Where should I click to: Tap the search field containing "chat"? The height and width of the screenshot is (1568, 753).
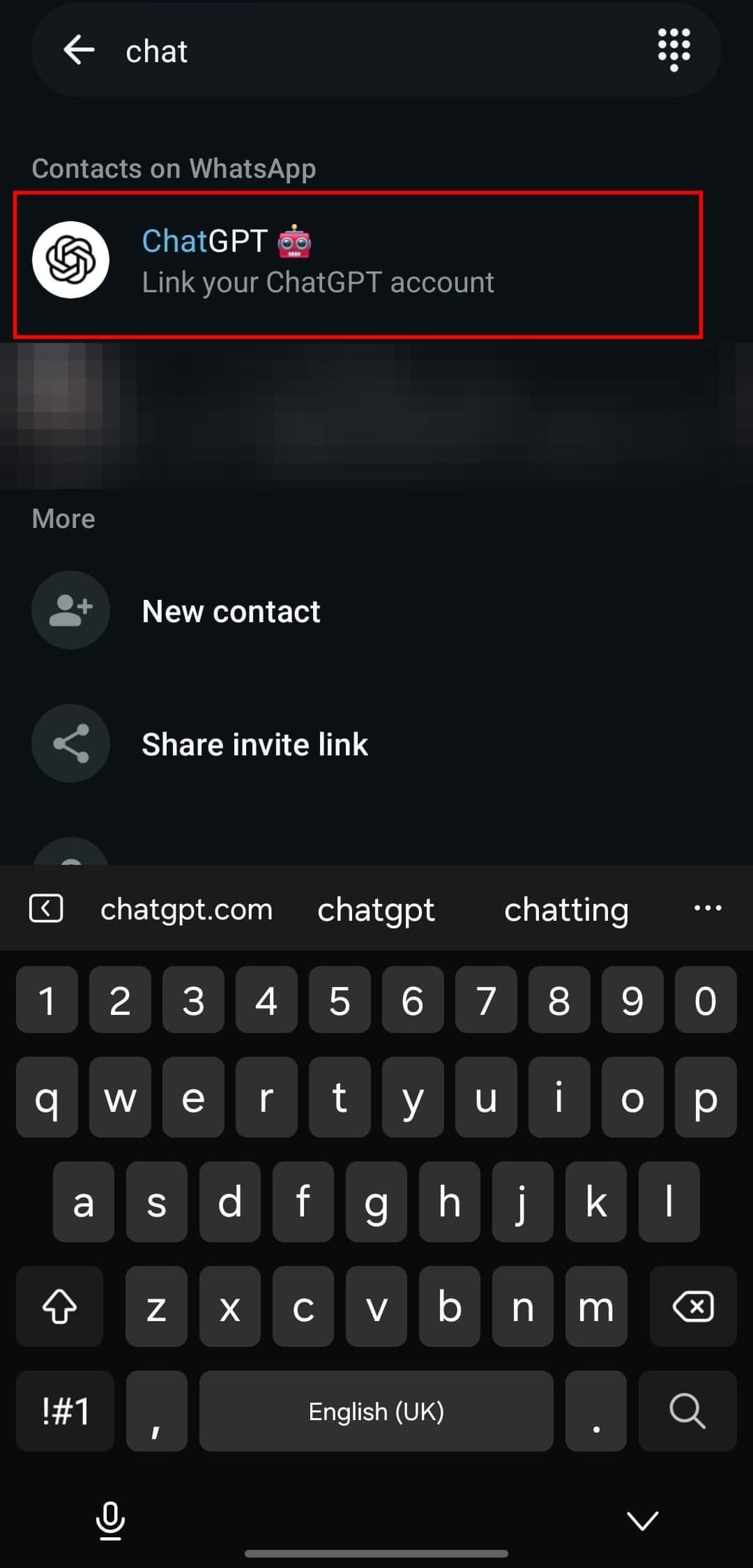(376, 51)
